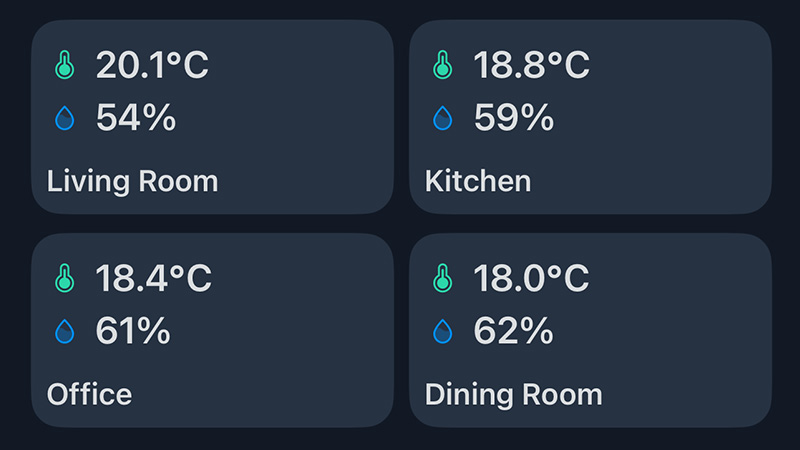This screenshot has width=800, height=450.
Task: Select the Kitchen sensor card
Action: [x=590, y=117]
